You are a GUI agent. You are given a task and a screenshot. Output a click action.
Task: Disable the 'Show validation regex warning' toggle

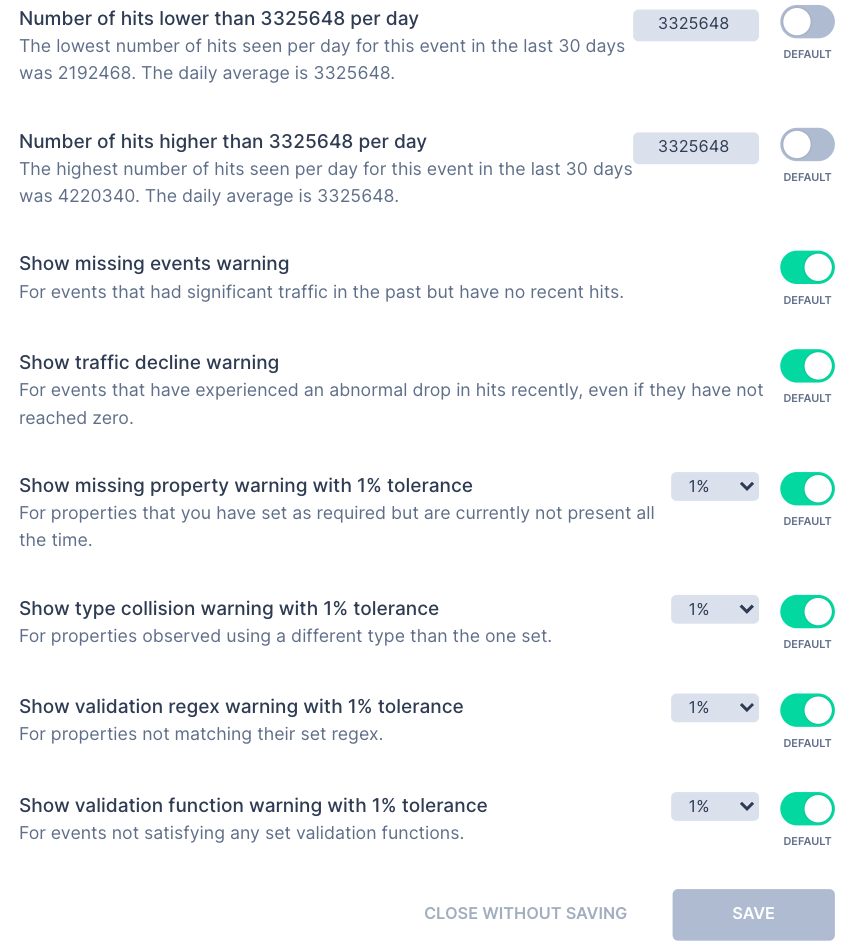tap(807, 710)
